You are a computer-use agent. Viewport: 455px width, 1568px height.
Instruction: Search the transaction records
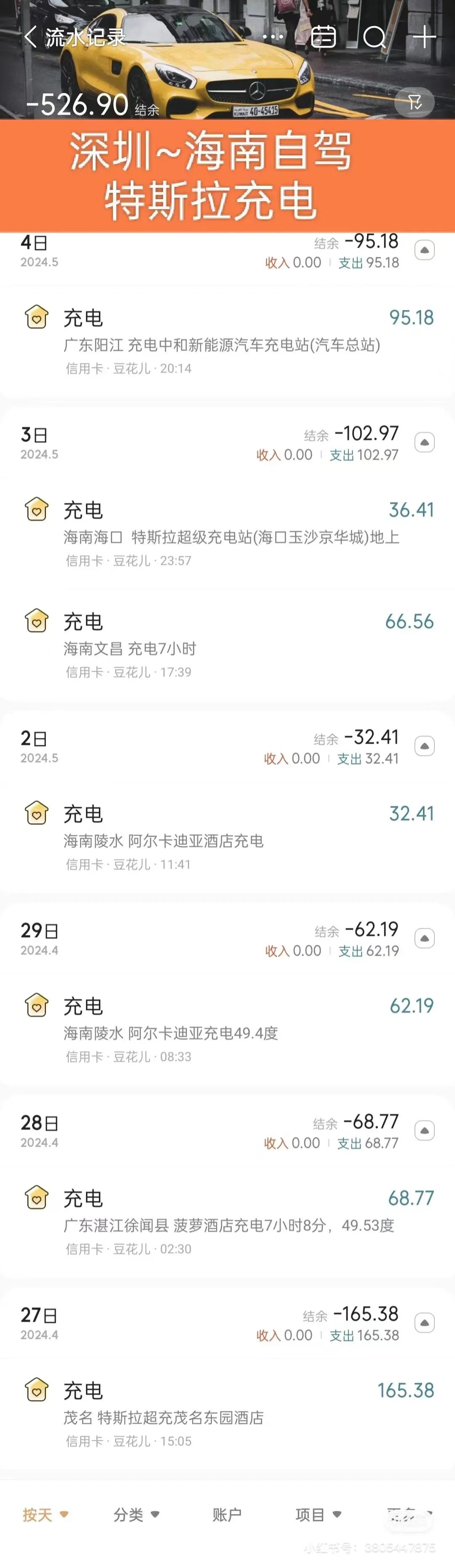click(374, 38)
